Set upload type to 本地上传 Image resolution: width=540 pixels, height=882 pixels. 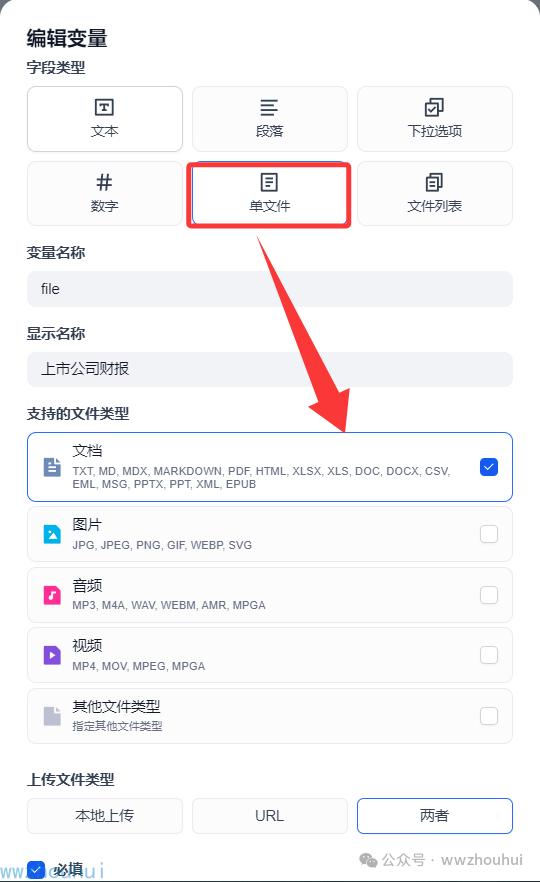pos(105,816)
